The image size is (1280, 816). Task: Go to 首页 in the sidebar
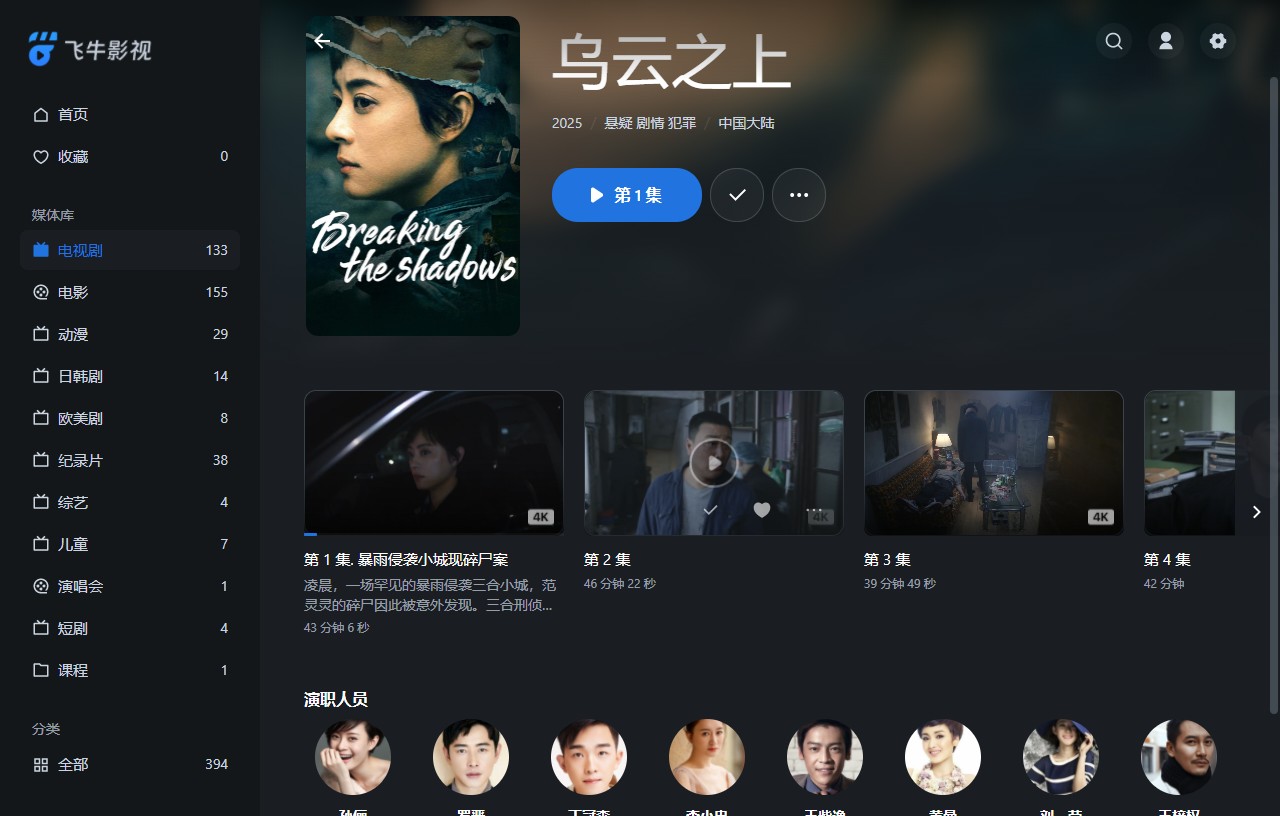tap(73, 115)
